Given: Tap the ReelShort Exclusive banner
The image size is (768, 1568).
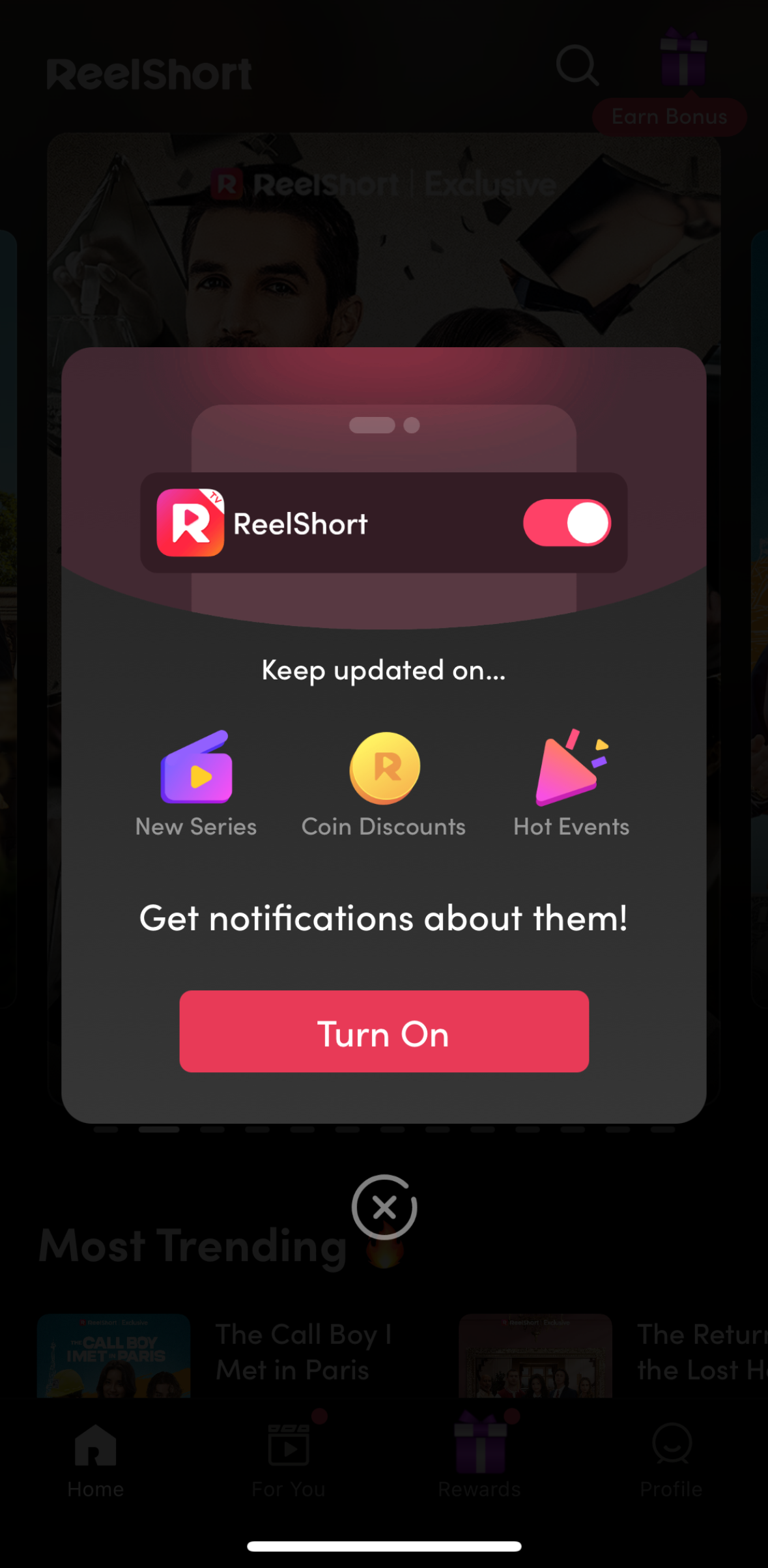Looking at the screenshot, I should tap(384, 241).
